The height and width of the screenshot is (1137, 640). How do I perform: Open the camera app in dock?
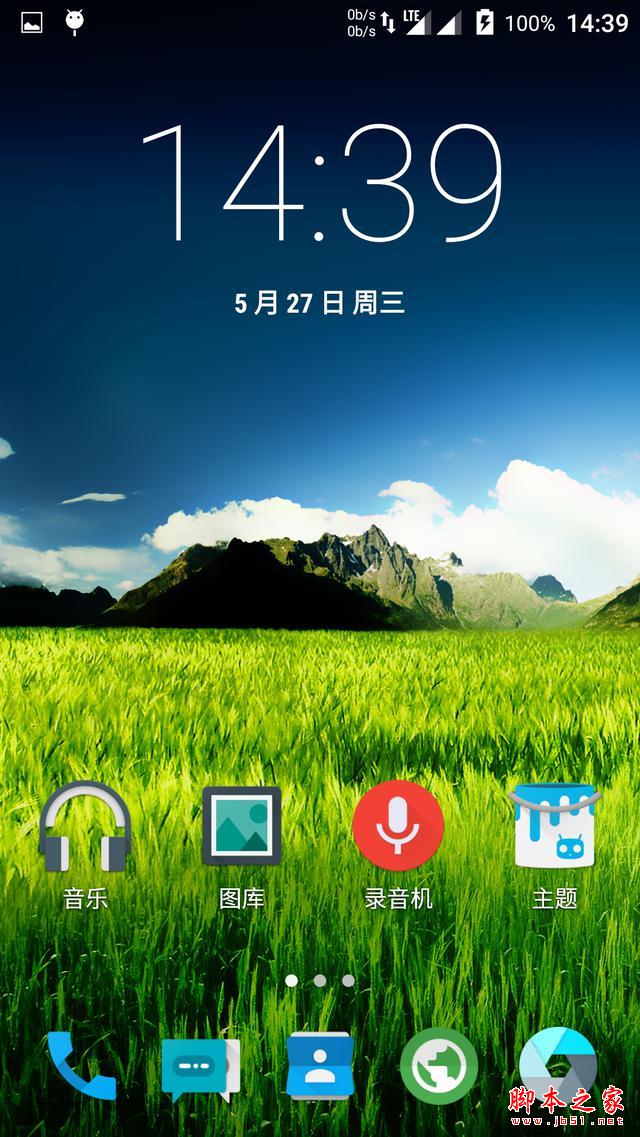point(558,1064)
